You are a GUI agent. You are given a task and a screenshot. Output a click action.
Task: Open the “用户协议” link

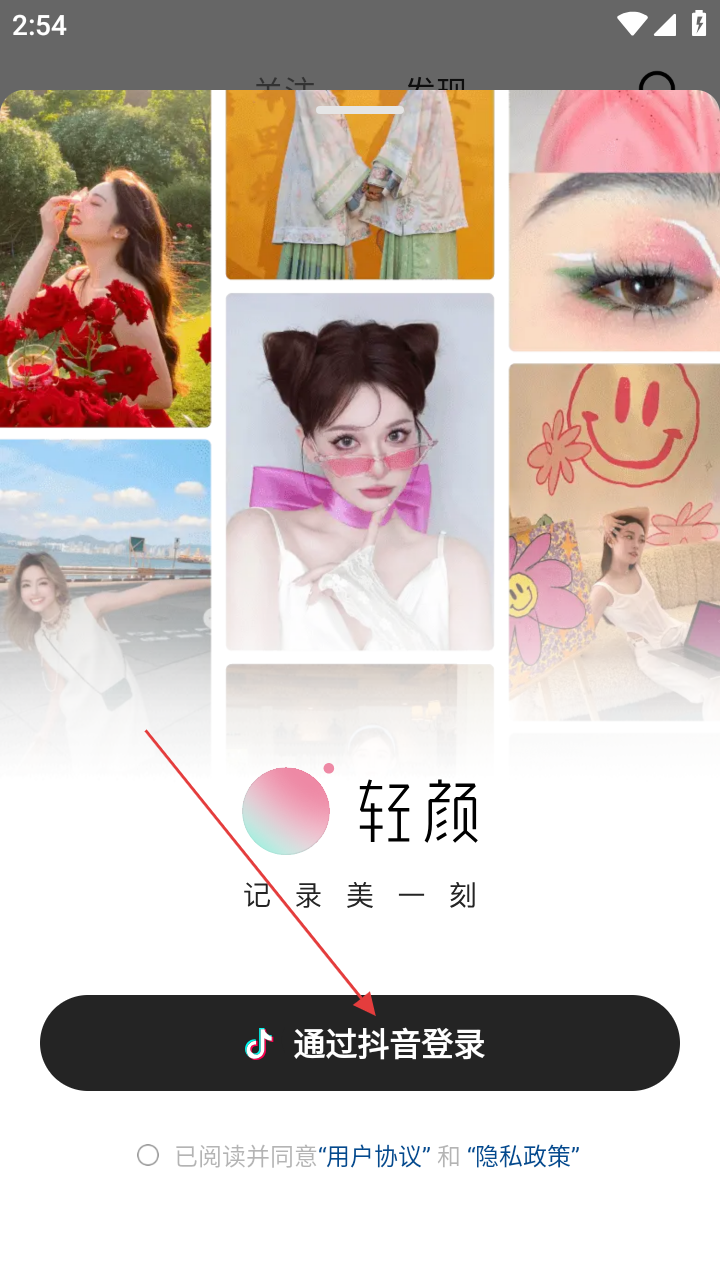click(374, 1157)
